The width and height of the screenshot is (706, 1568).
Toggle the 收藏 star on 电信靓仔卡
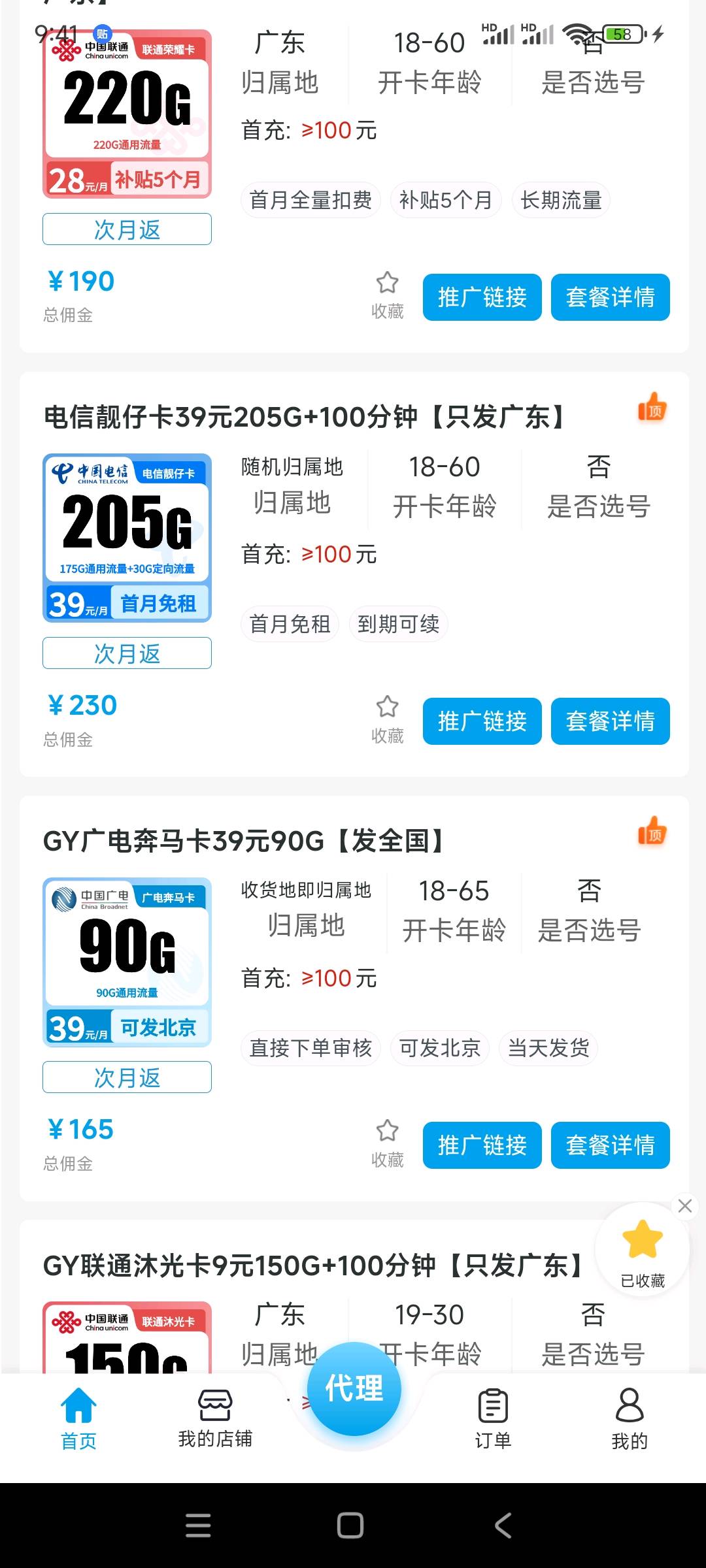[x=386, y=706]
